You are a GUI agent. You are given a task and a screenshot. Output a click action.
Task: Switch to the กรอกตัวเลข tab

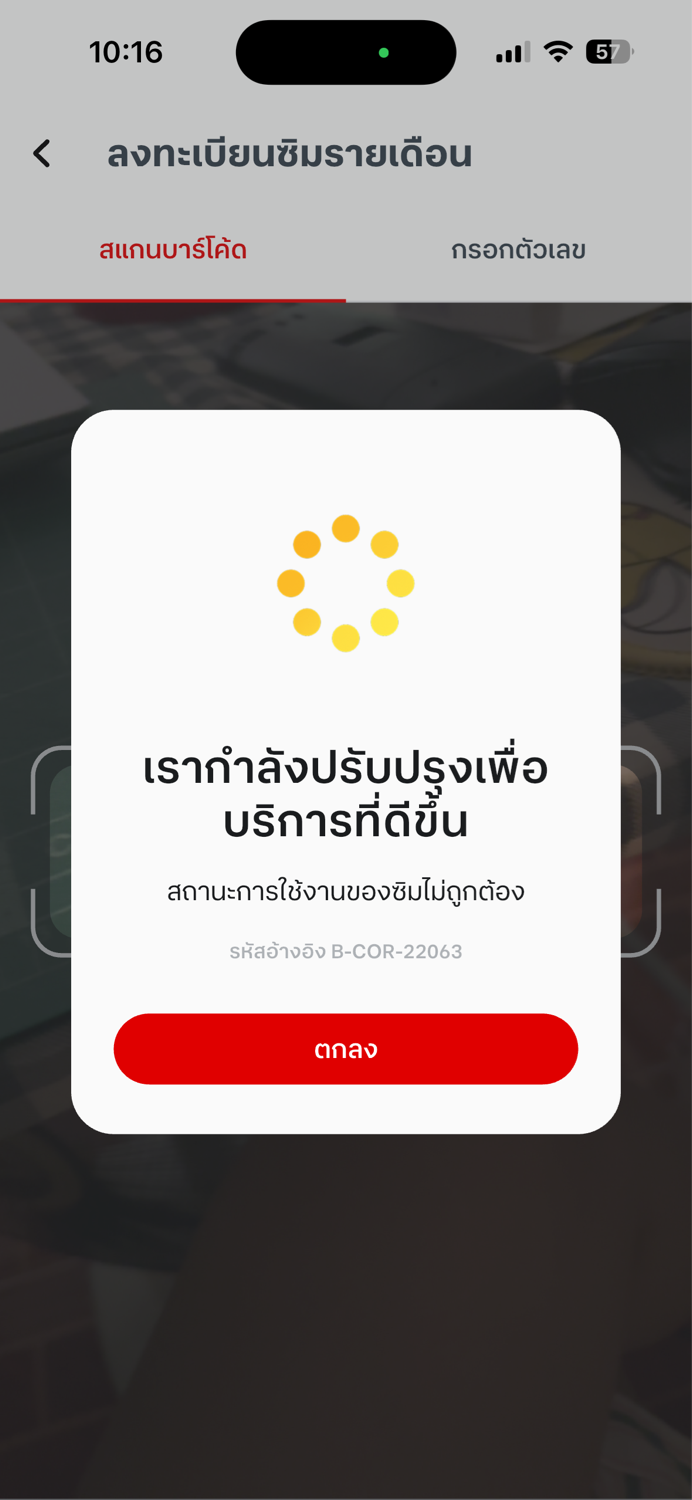518,250
